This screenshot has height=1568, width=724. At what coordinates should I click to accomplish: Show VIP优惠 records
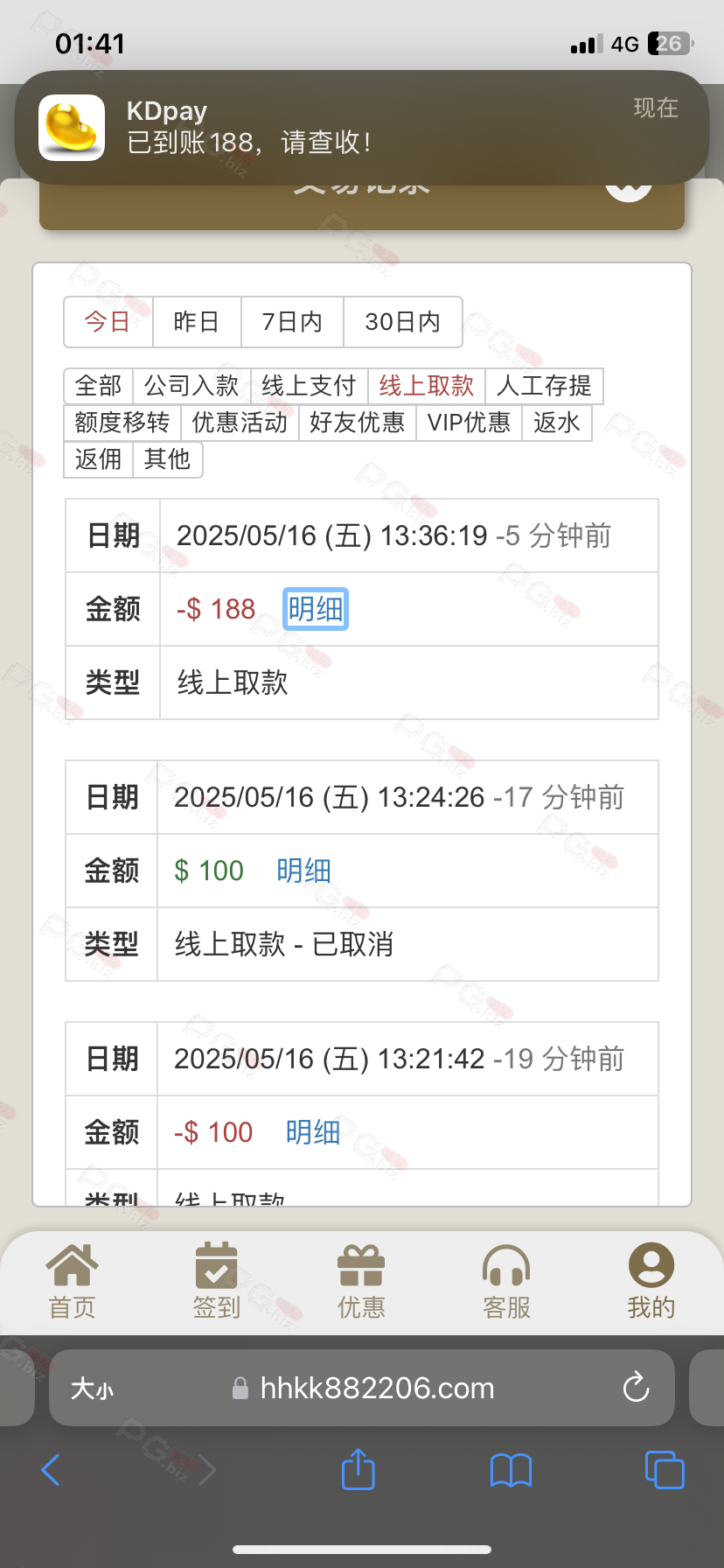(469, 423)
